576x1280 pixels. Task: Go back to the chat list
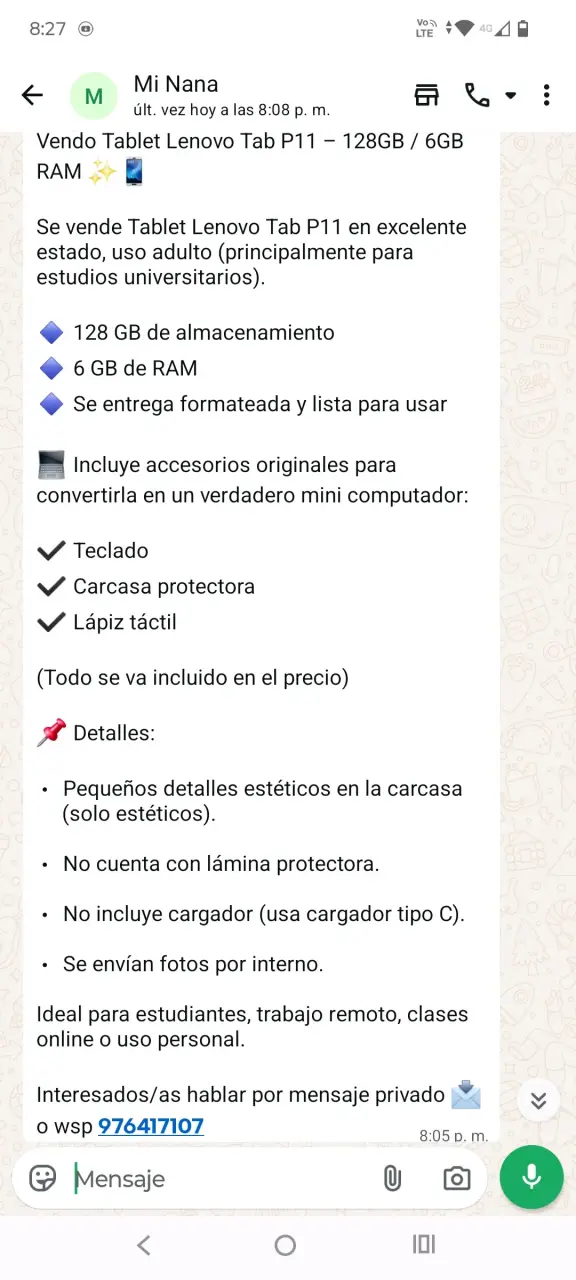pos(33,95)
